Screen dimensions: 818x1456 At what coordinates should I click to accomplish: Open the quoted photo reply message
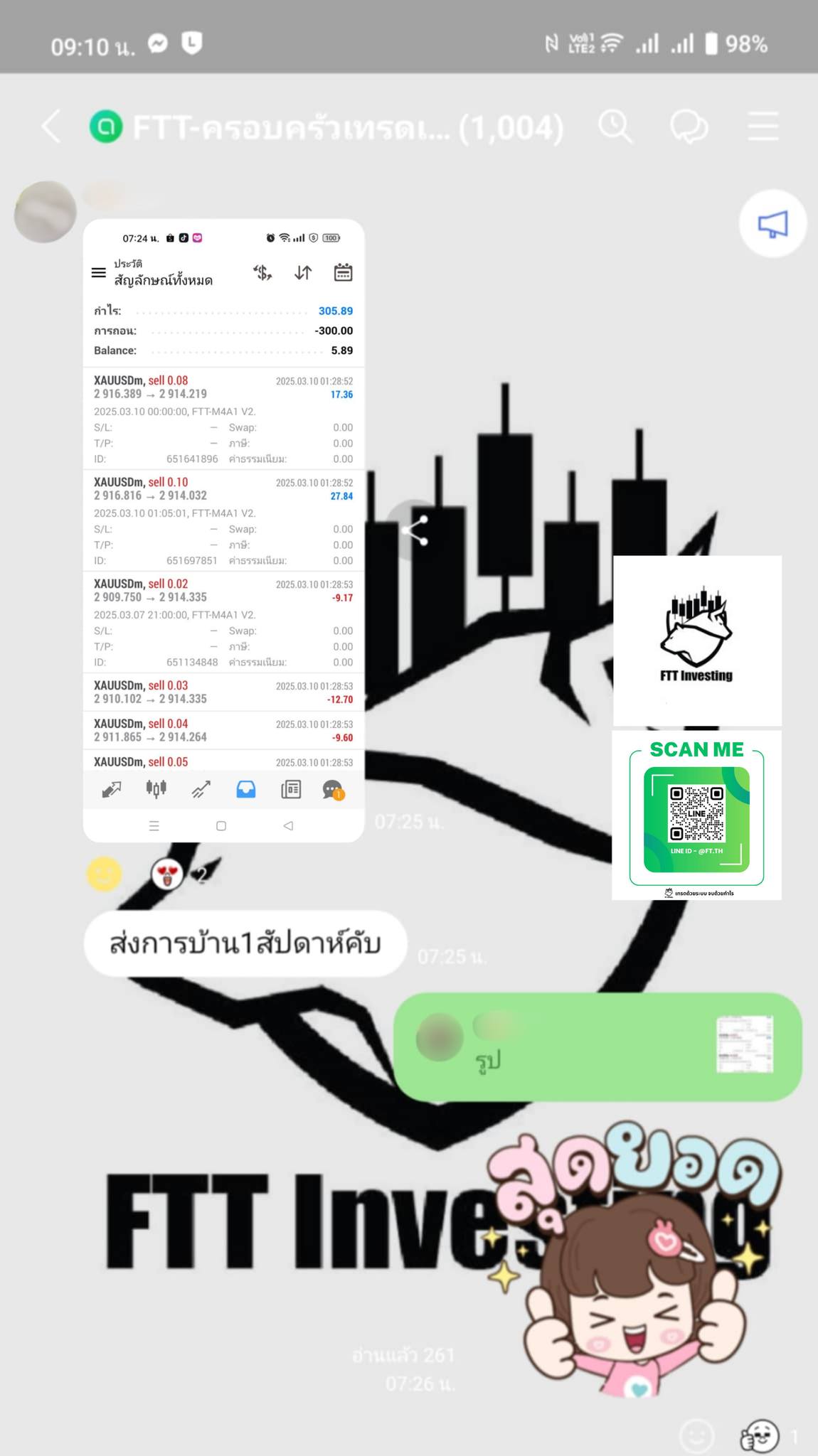(x=597, y=1046)
